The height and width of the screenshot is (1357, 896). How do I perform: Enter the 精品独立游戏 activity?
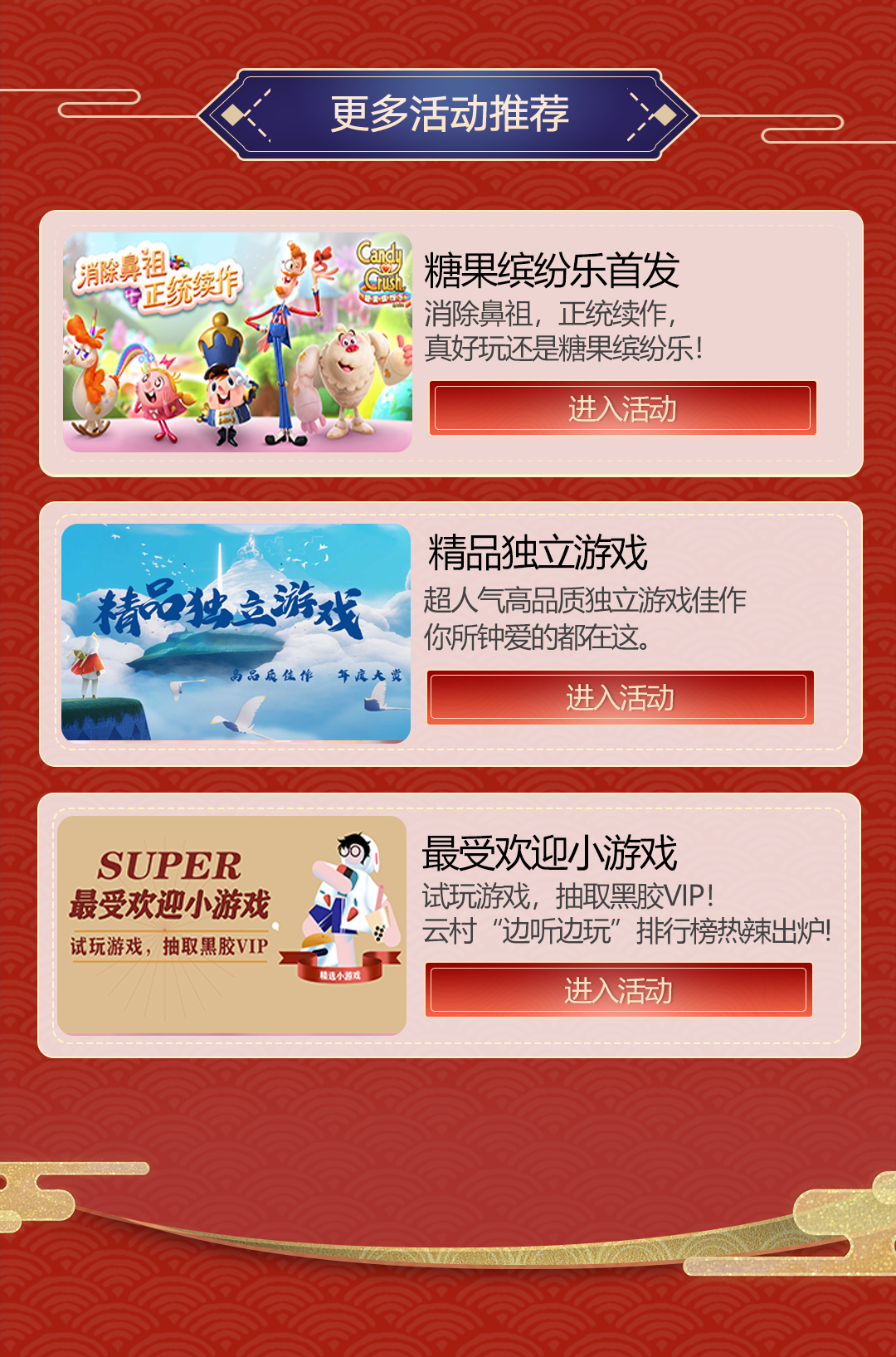pos(620,698)
